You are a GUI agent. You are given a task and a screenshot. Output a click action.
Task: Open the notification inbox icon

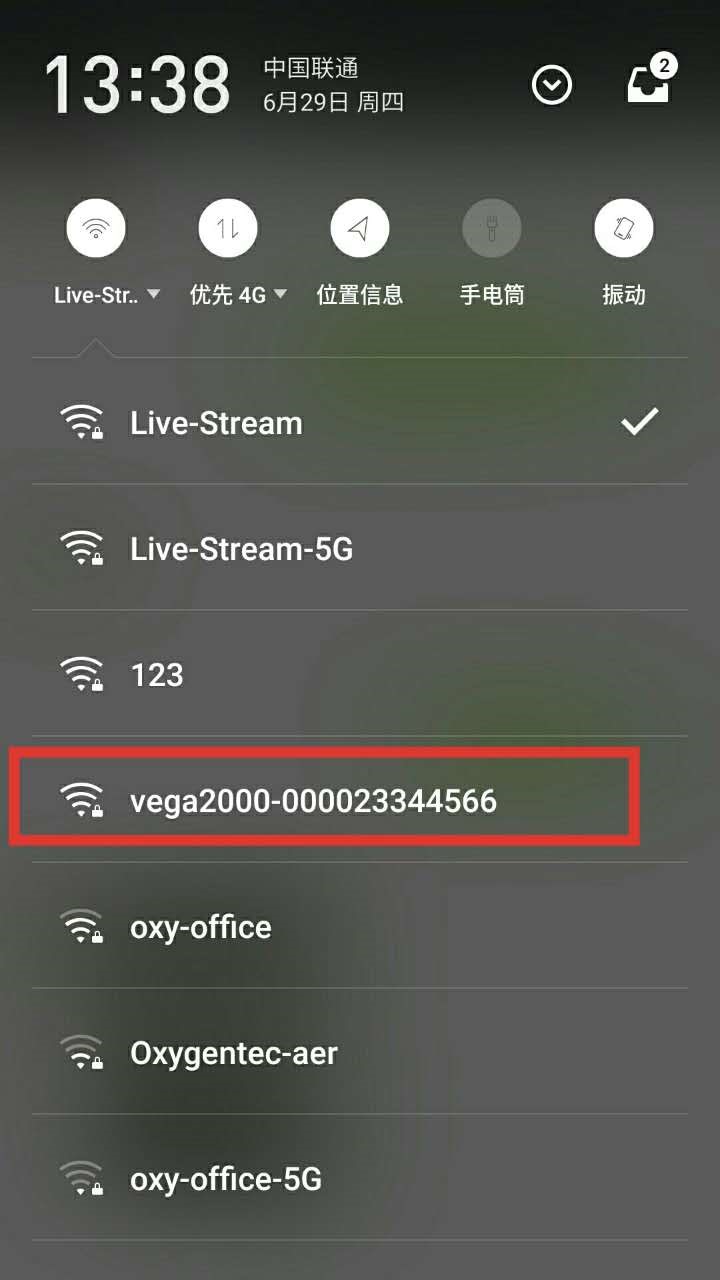tap(649, 84)
